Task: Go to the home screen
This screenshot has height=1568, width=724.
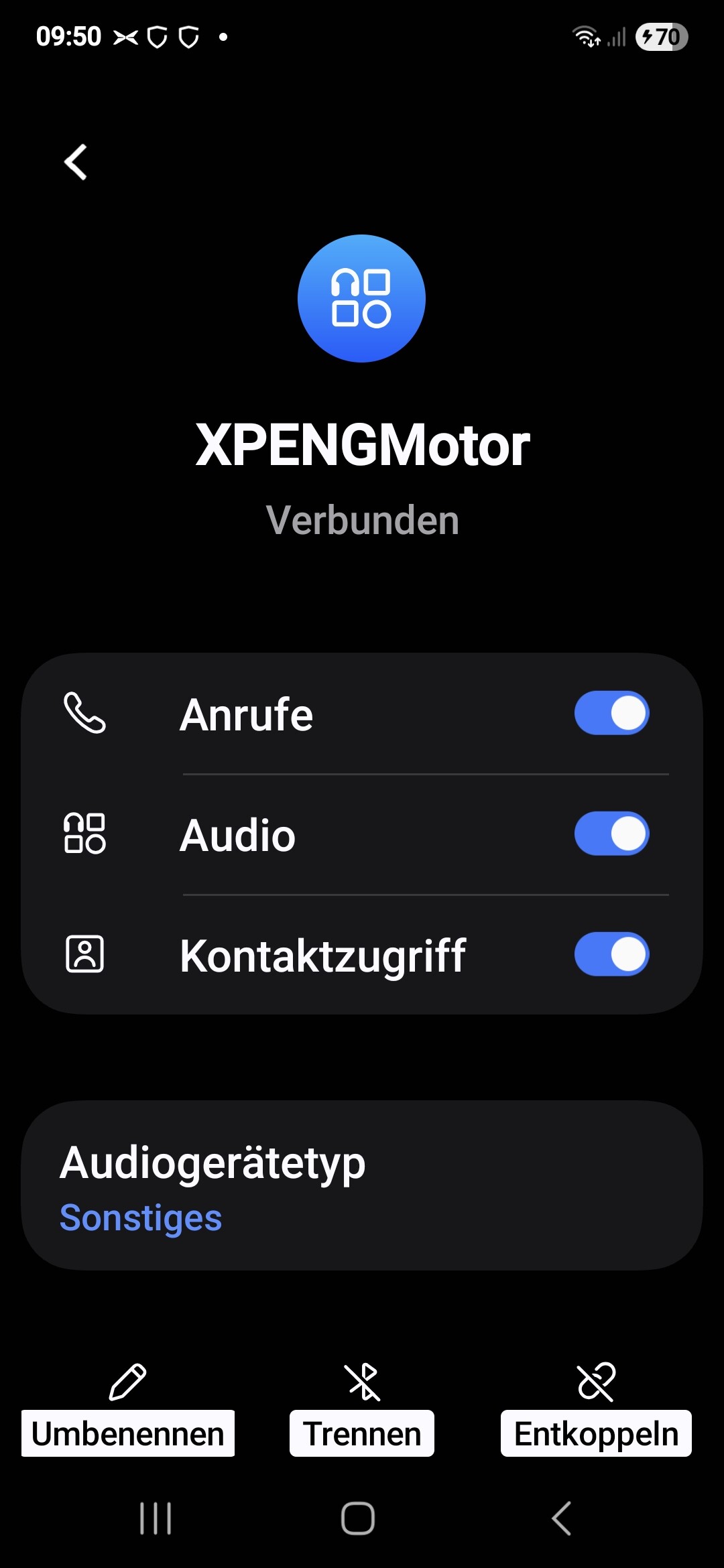Action: click(358, 1518)
